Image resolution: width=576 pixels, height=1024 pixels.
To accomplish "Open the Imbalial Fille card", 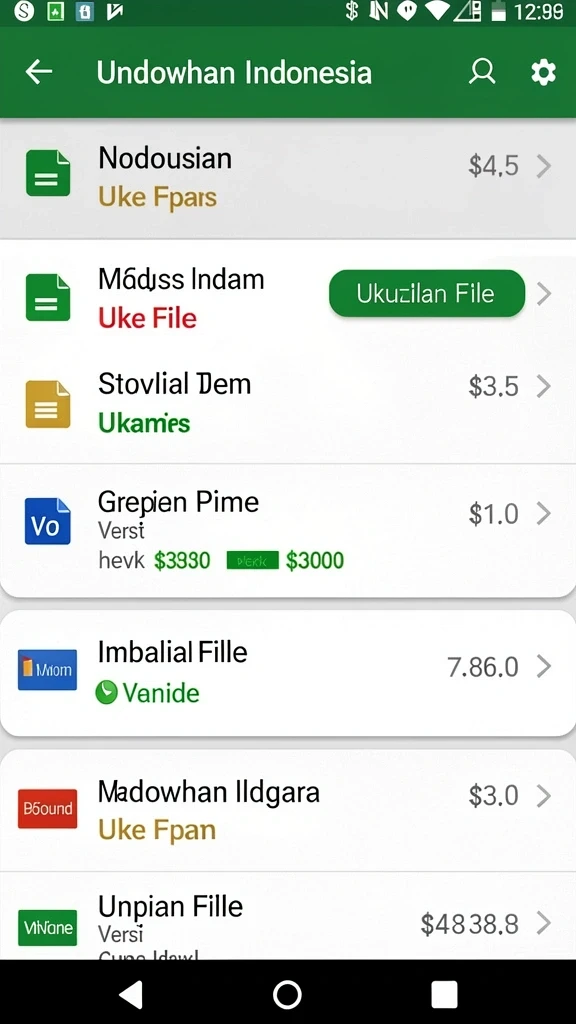I will point(288,673).
